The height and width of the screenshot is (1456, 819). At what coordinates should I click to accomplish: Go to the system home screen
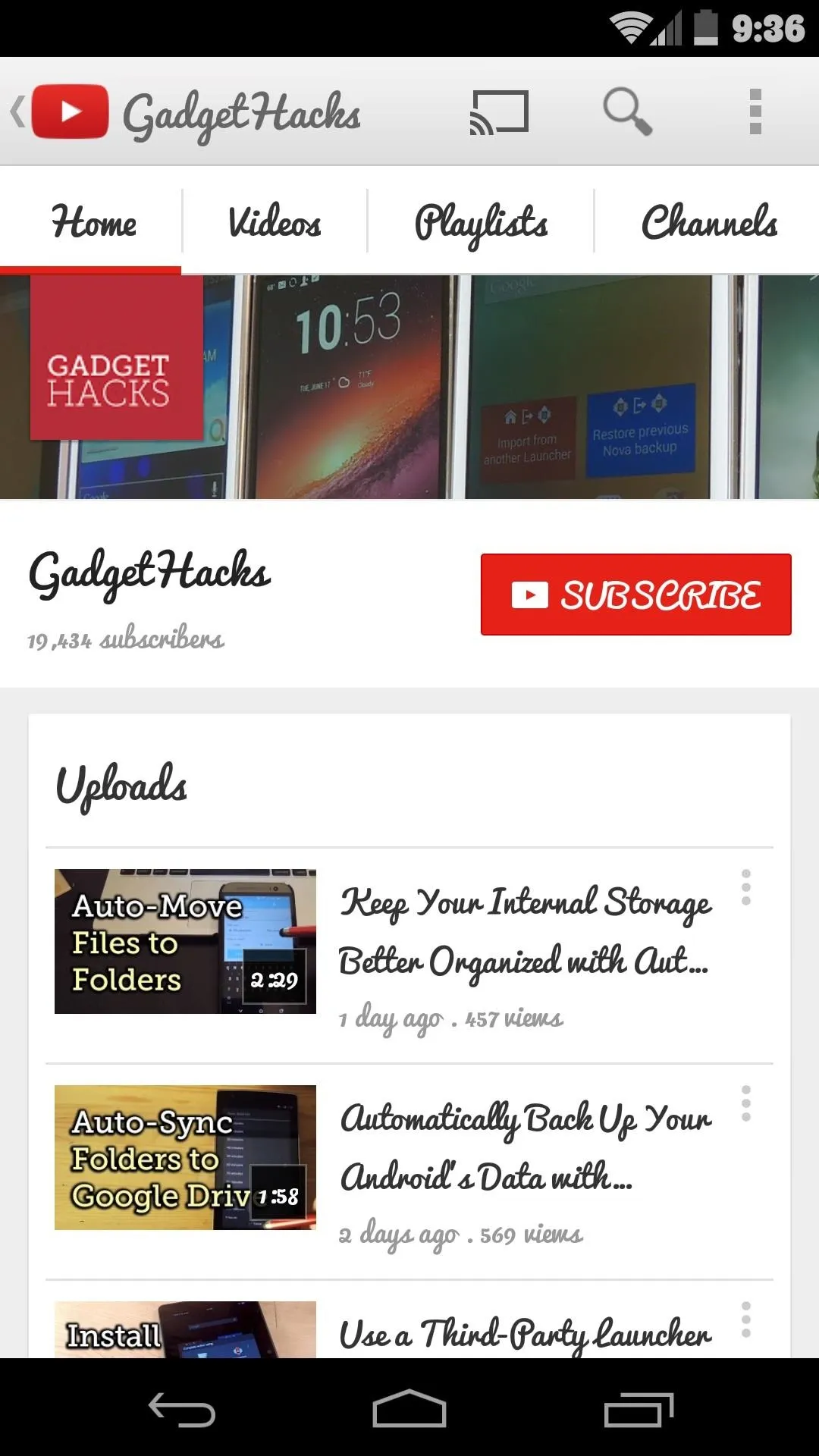(409, 1409)
